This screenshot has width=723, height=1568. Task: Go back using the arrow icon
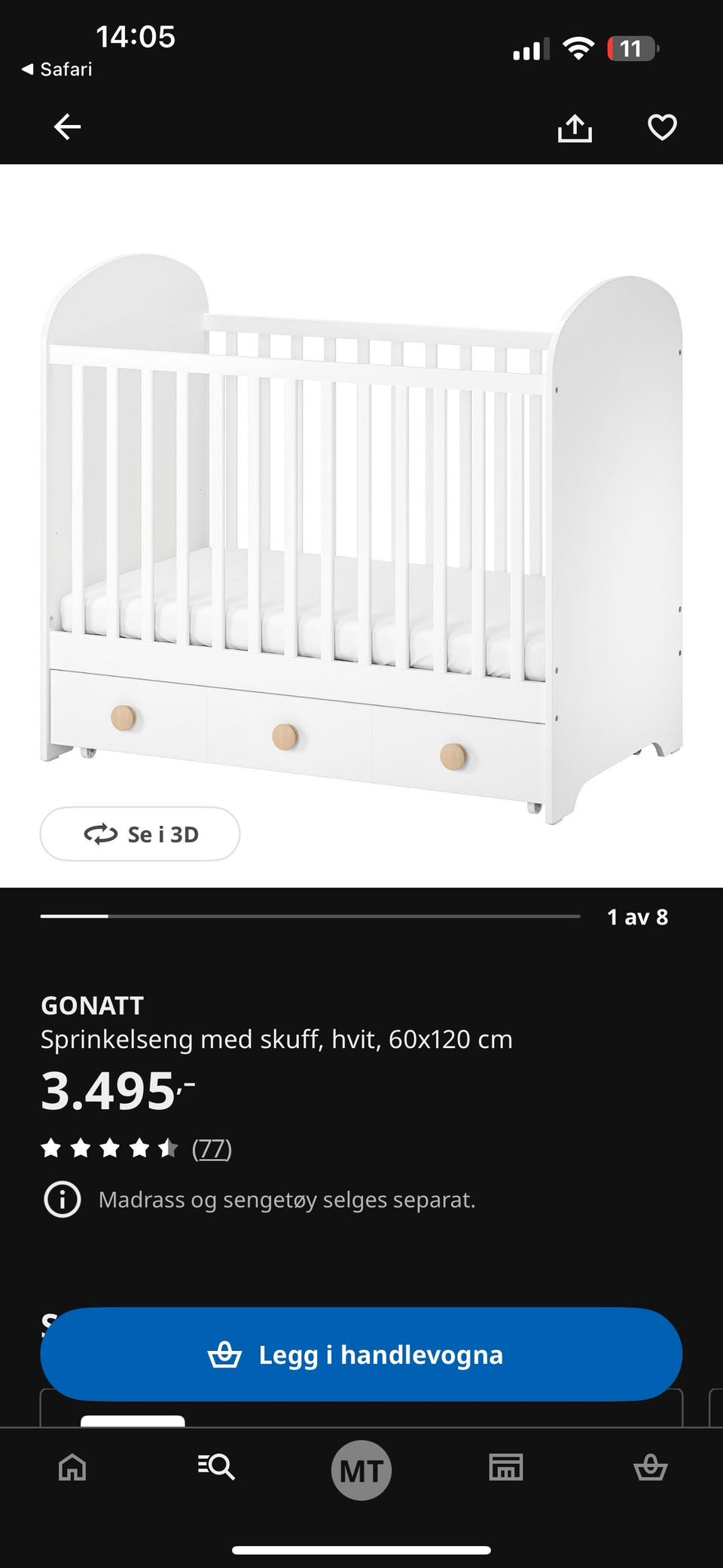click(x=67, y=127)
